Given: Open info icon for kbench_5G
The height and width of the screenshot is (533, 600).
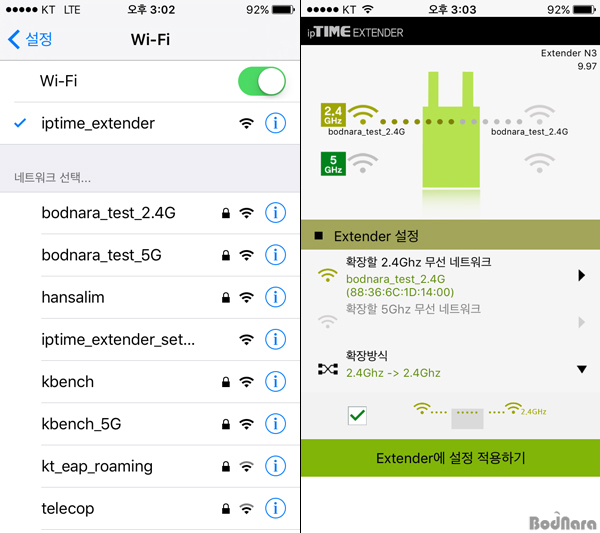Looking at the screenshot, I should point(275,424).
